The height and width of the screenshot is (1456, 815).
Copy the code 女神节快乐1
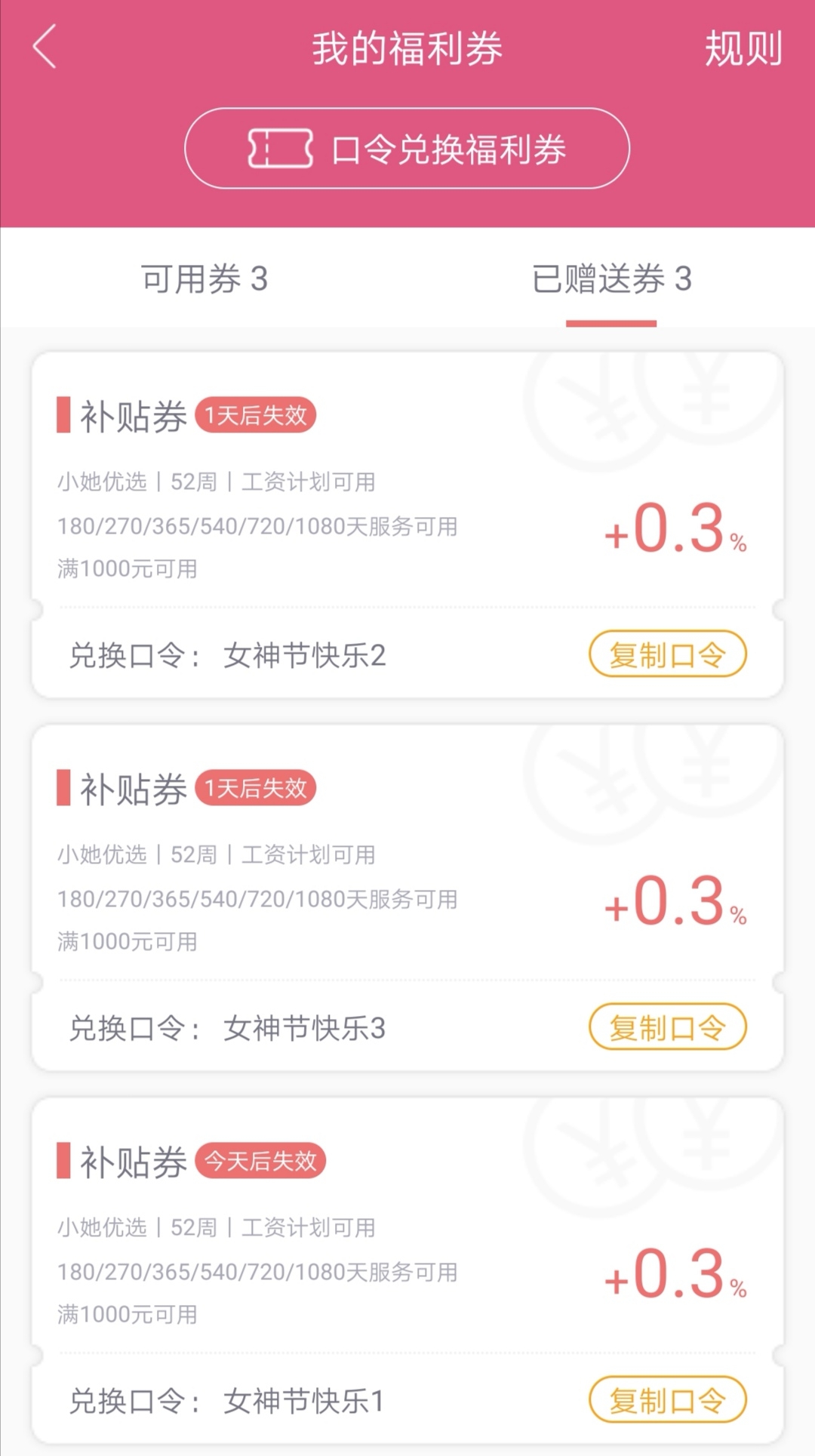668,1400
